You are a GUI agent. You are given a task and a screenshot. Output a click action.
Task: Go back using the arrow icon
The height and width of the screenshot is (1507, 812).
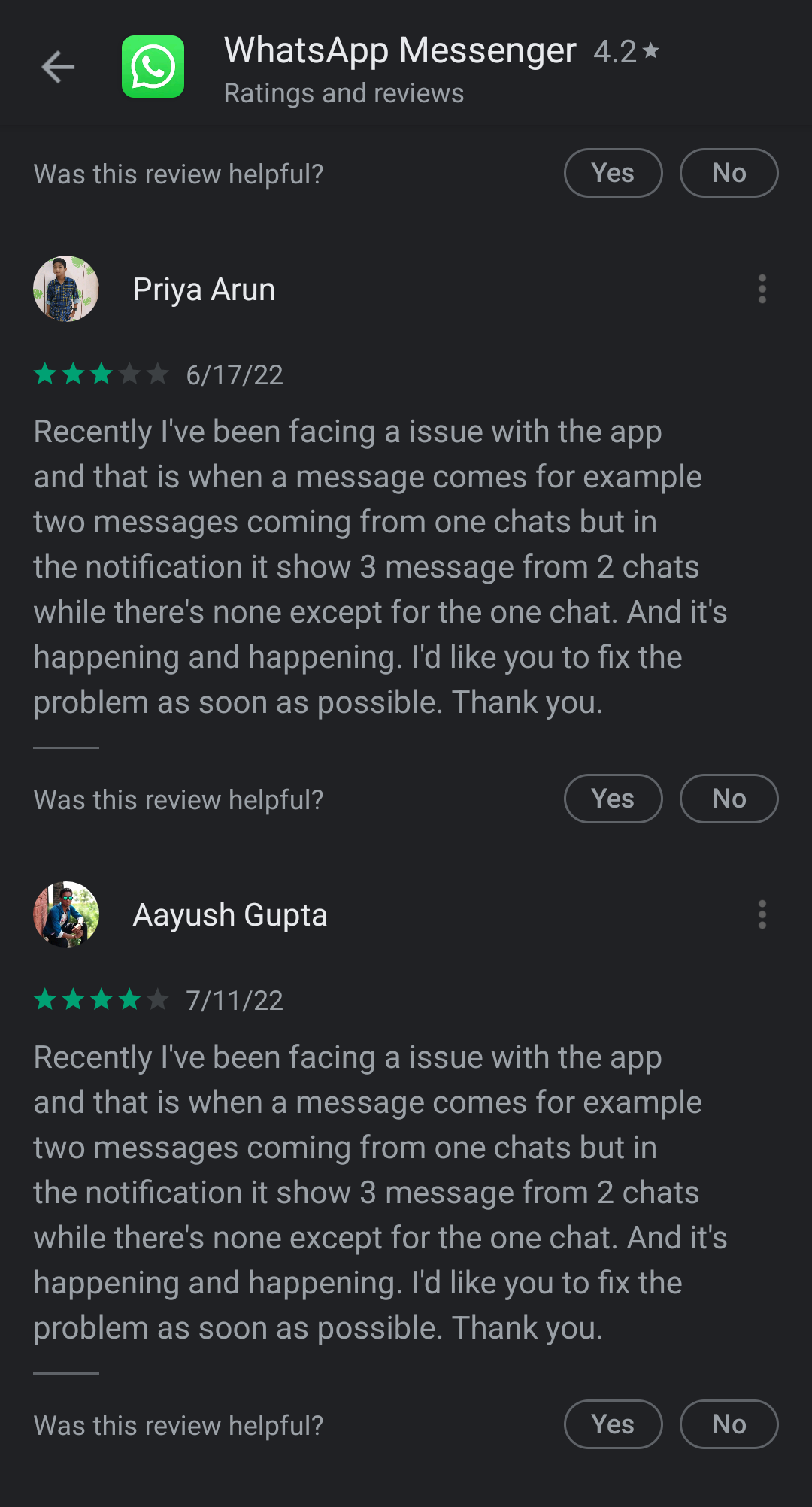point(58,68)
